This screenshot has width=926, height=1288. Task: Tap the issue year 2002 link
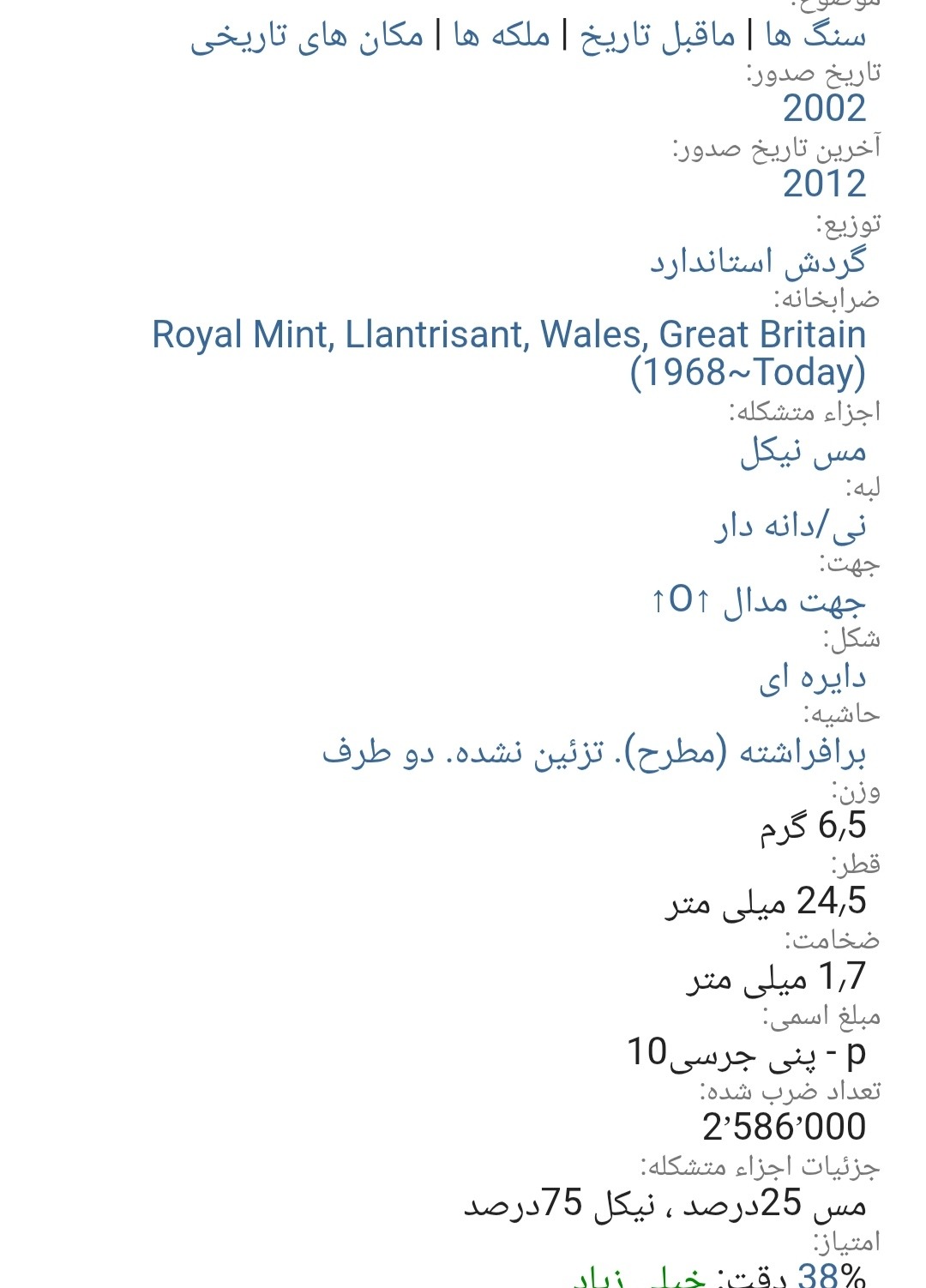(824, 109)
